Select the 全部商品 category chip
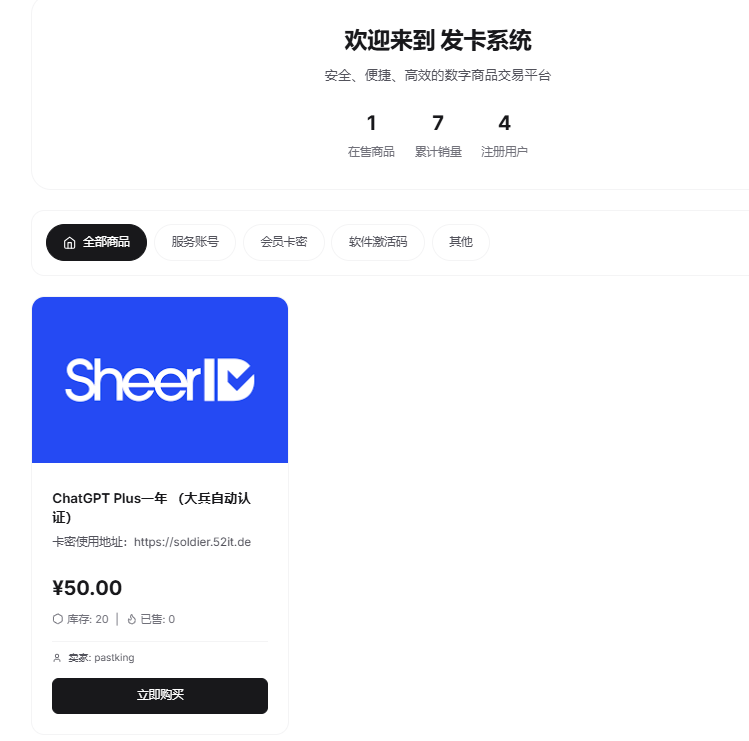This screenshot has height=741, width=749. [x=96, y=242]
